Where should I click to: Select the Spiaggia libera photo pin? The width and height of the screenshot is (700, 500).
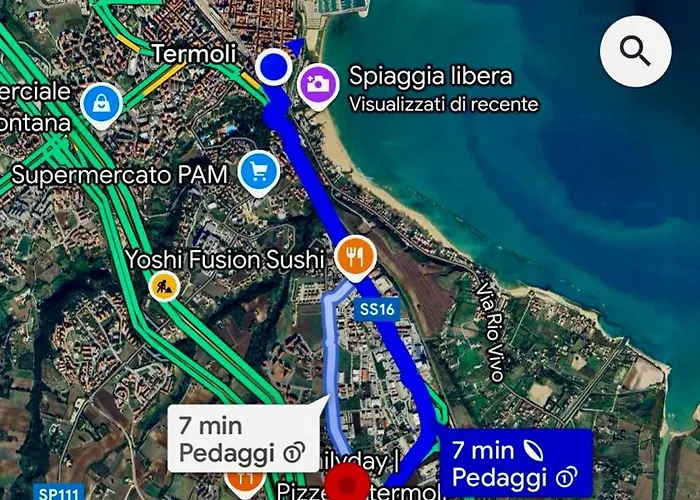pos(318,84)
